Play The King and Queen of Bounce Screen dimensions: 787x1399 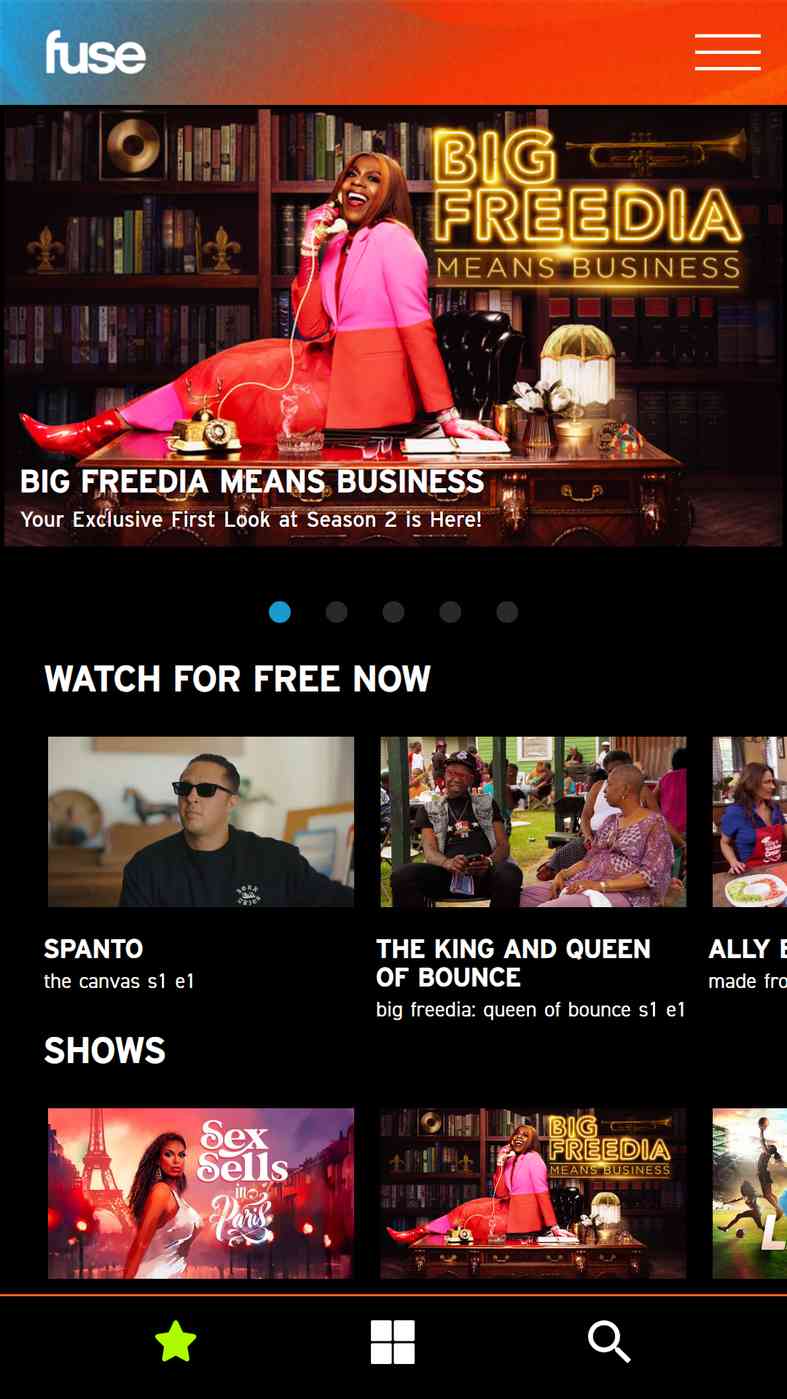[x=533, y=822]
